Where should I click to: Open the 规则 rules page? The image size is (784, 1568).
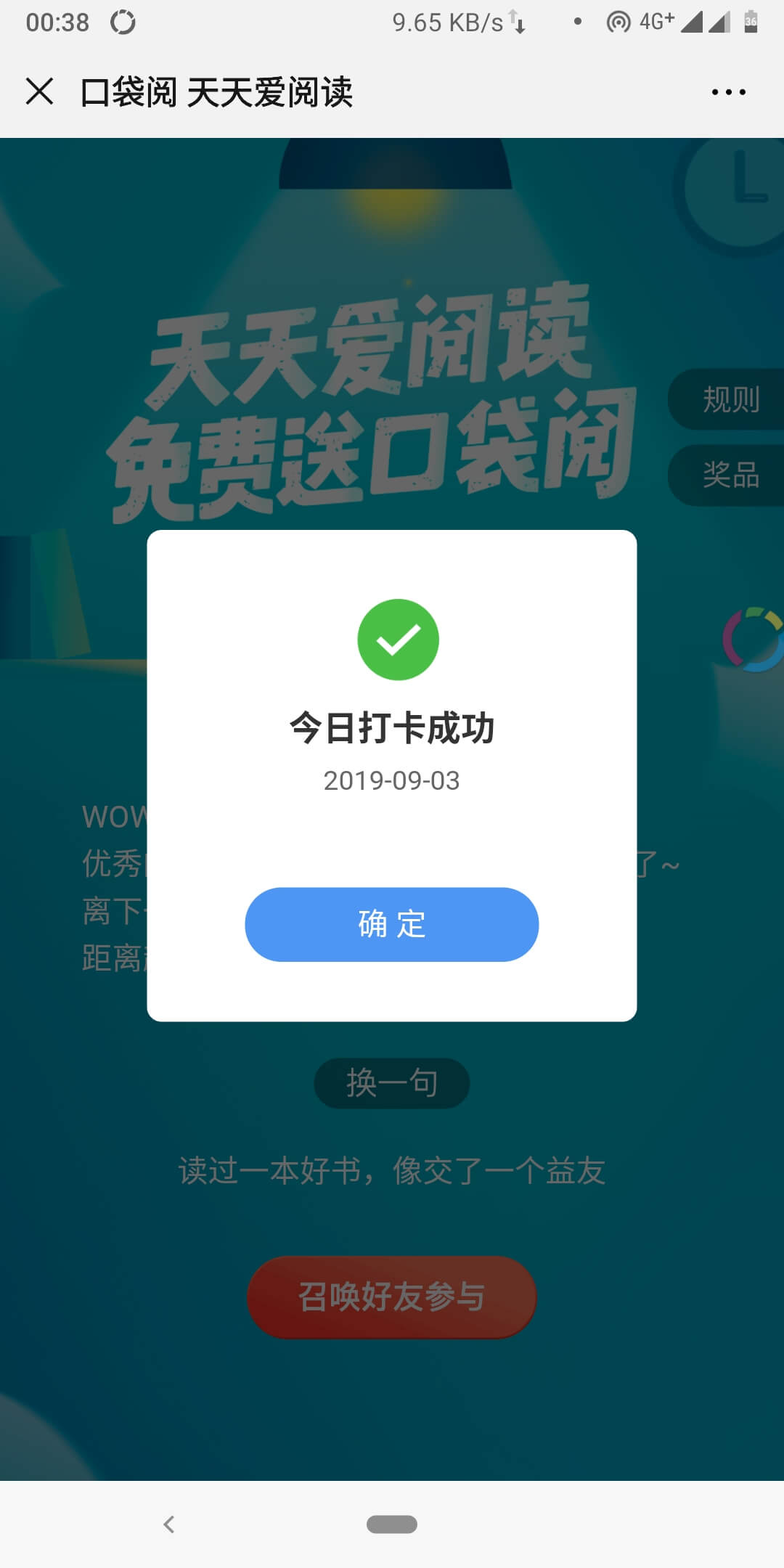730,400
